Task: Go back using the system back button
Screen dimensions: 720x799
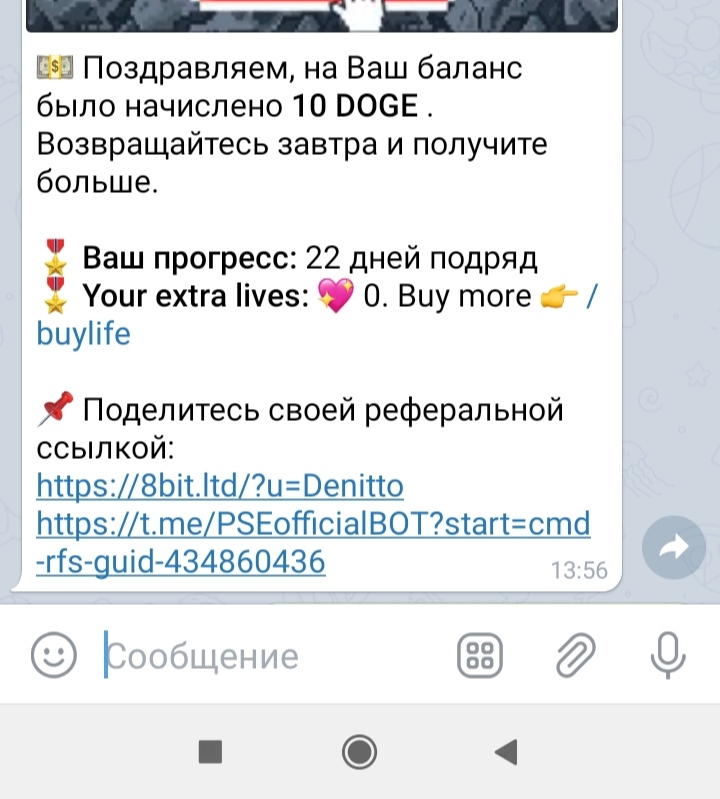Action: click(x=507, y=751)
